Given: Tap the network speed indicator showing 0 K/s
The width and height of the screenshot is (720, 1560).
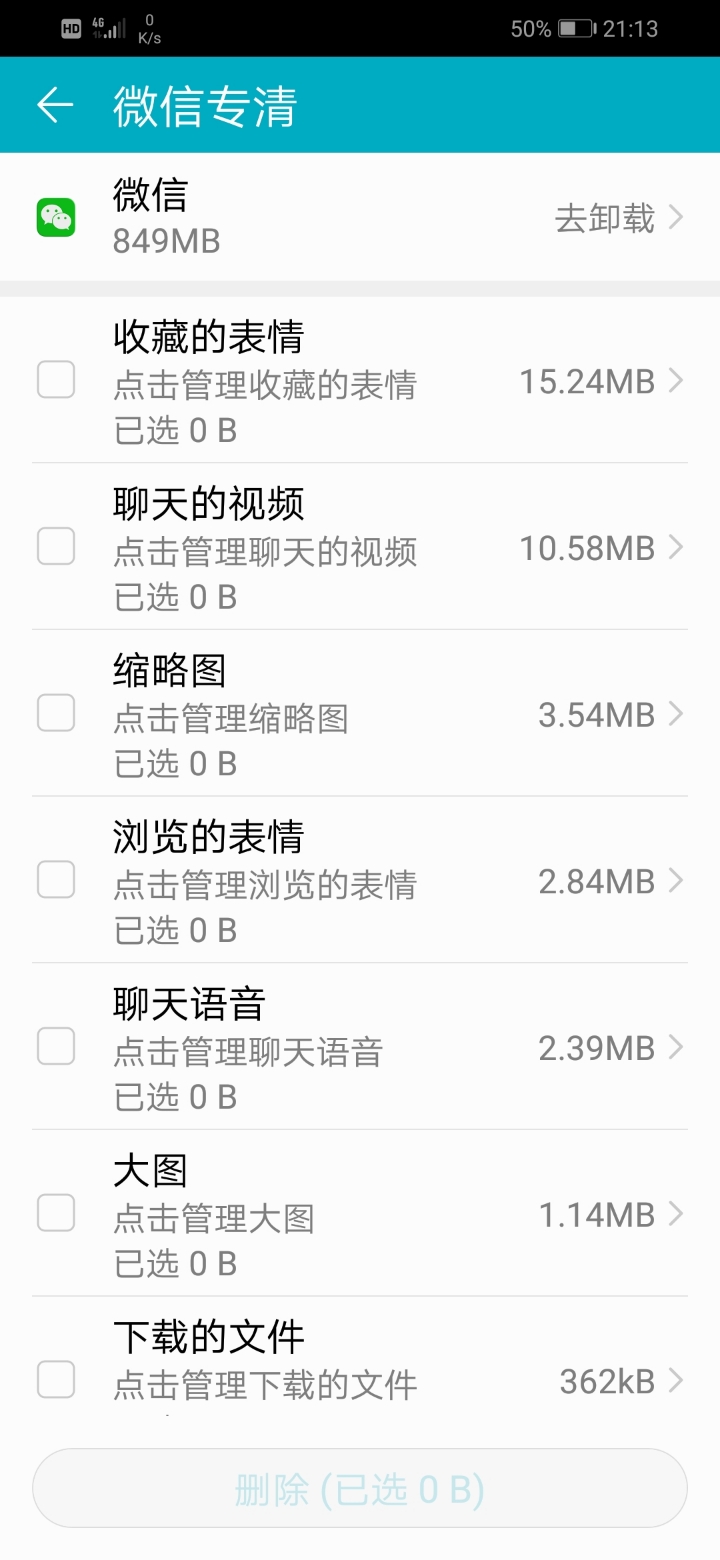Looking at the screenshot, I should [x=150, y=27].
